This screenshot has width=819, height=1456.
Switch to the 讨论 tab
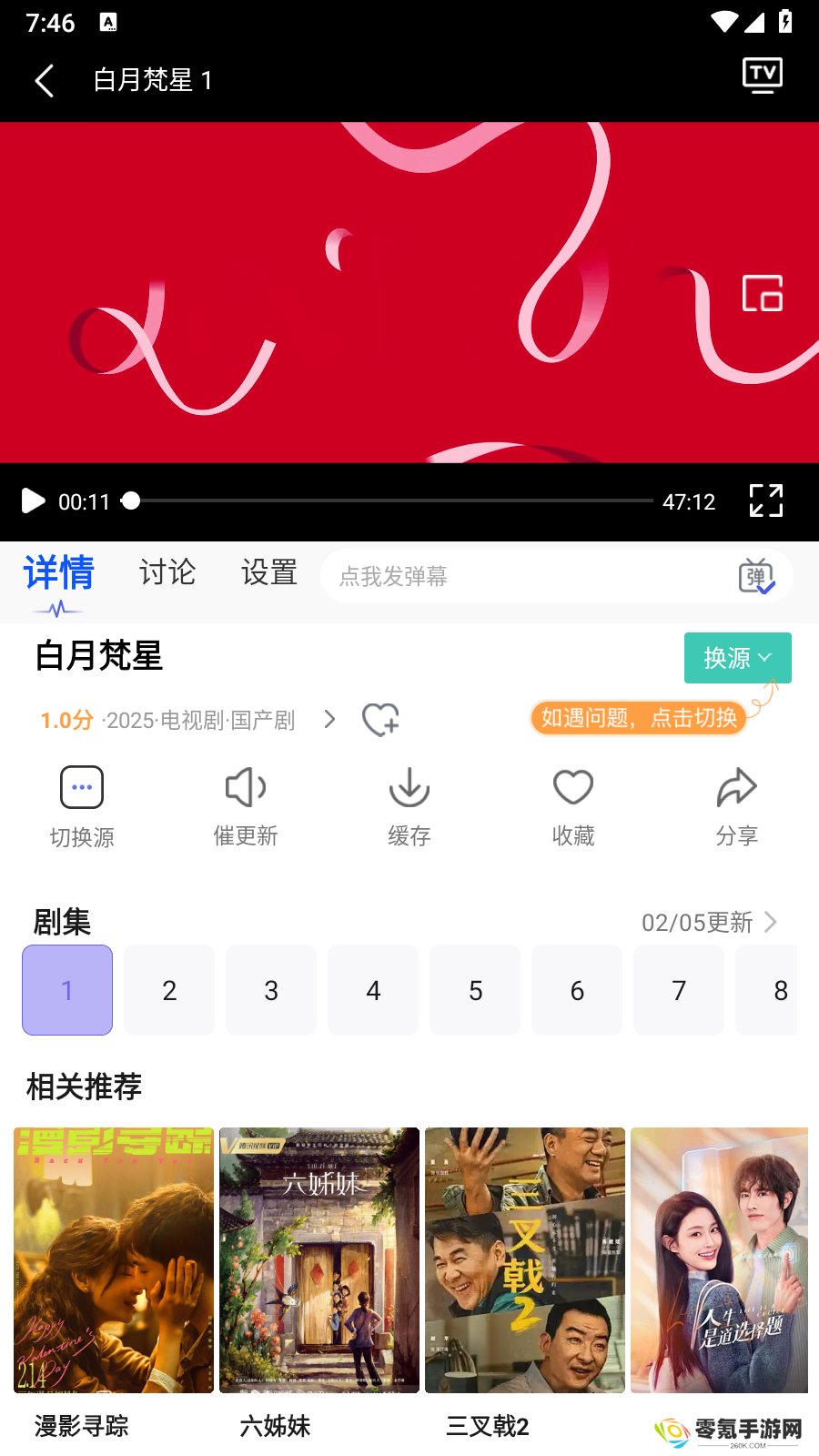(167, 573)
